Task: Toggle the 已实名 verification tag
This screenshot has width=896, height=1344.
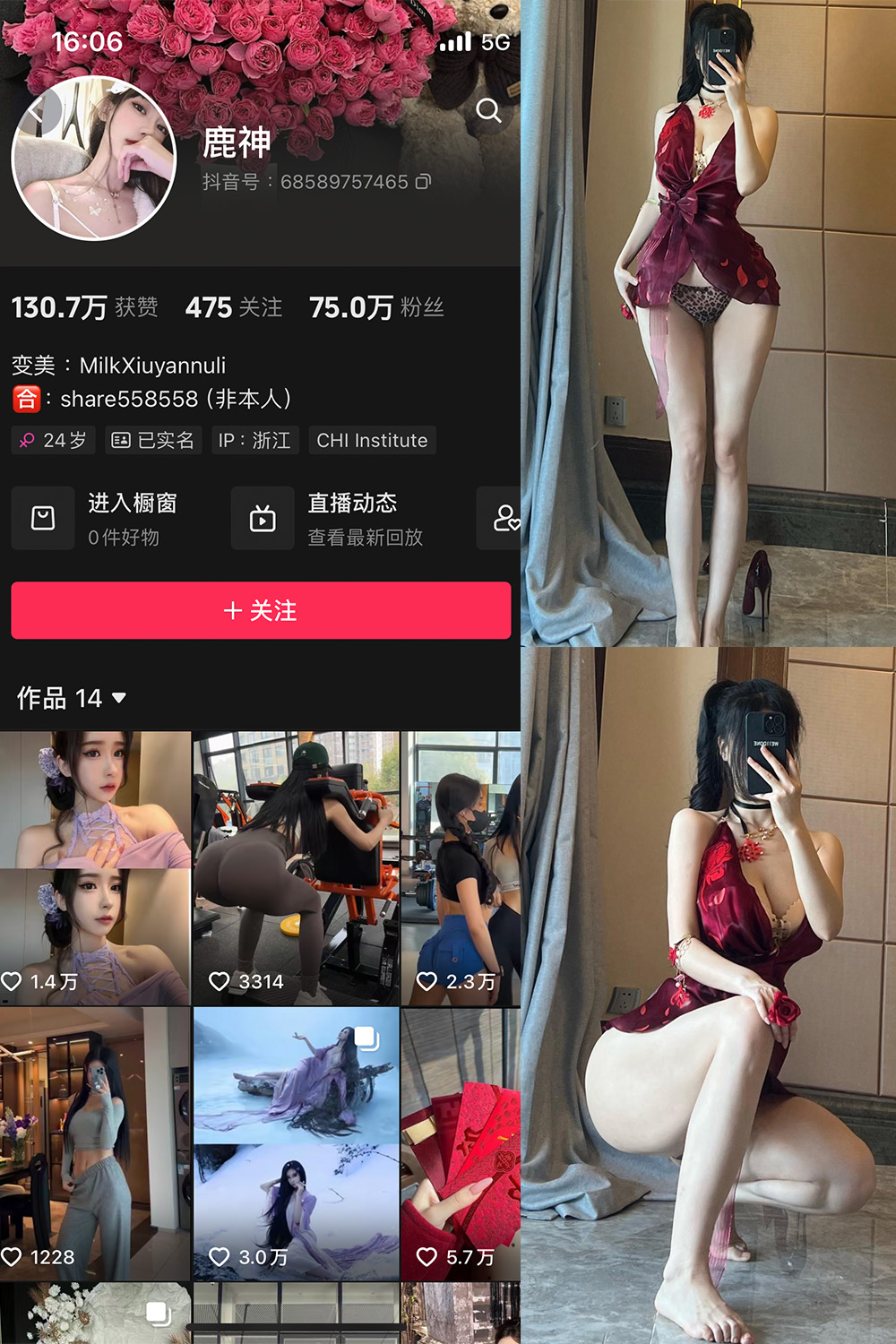Action: tap(152, 440)
